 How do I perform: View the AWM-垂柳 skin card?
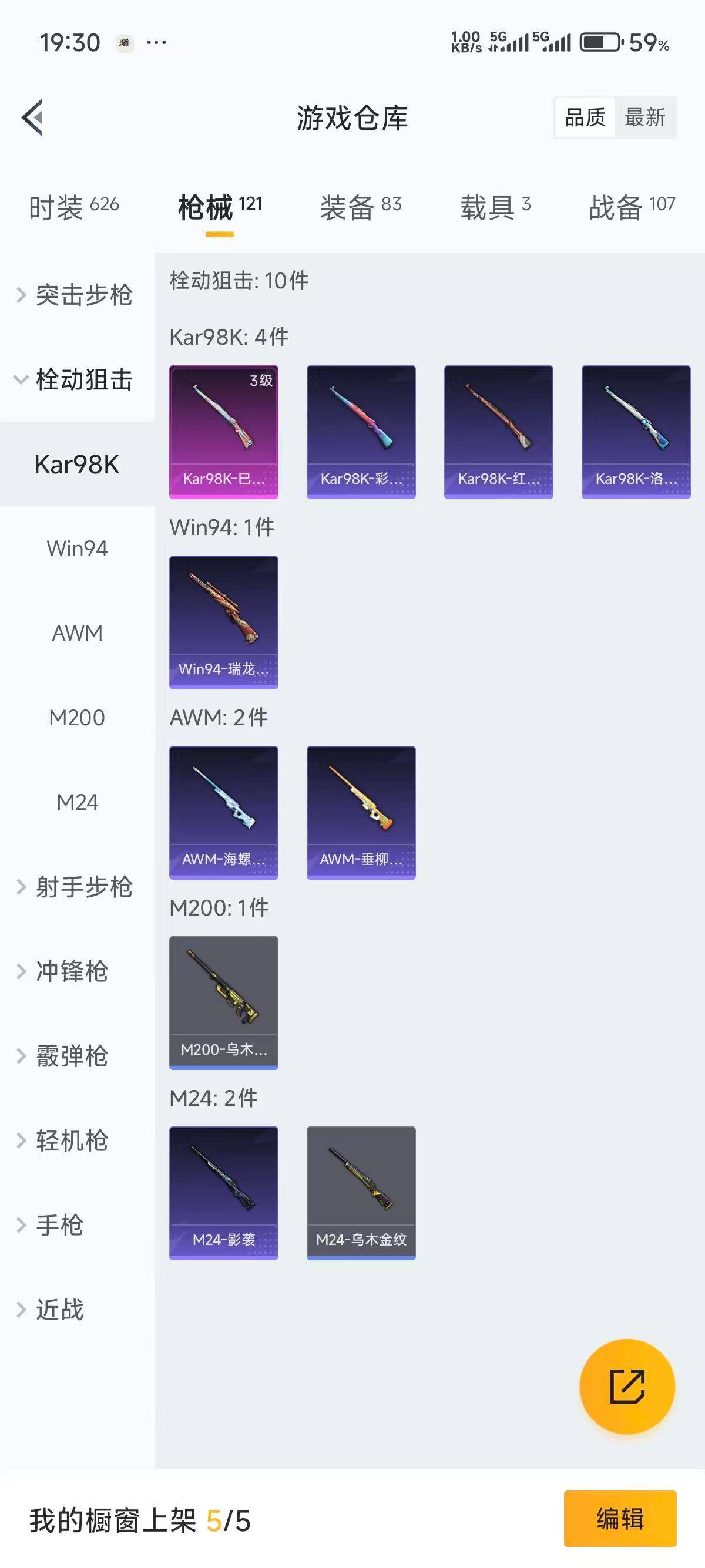pos(361,813)
